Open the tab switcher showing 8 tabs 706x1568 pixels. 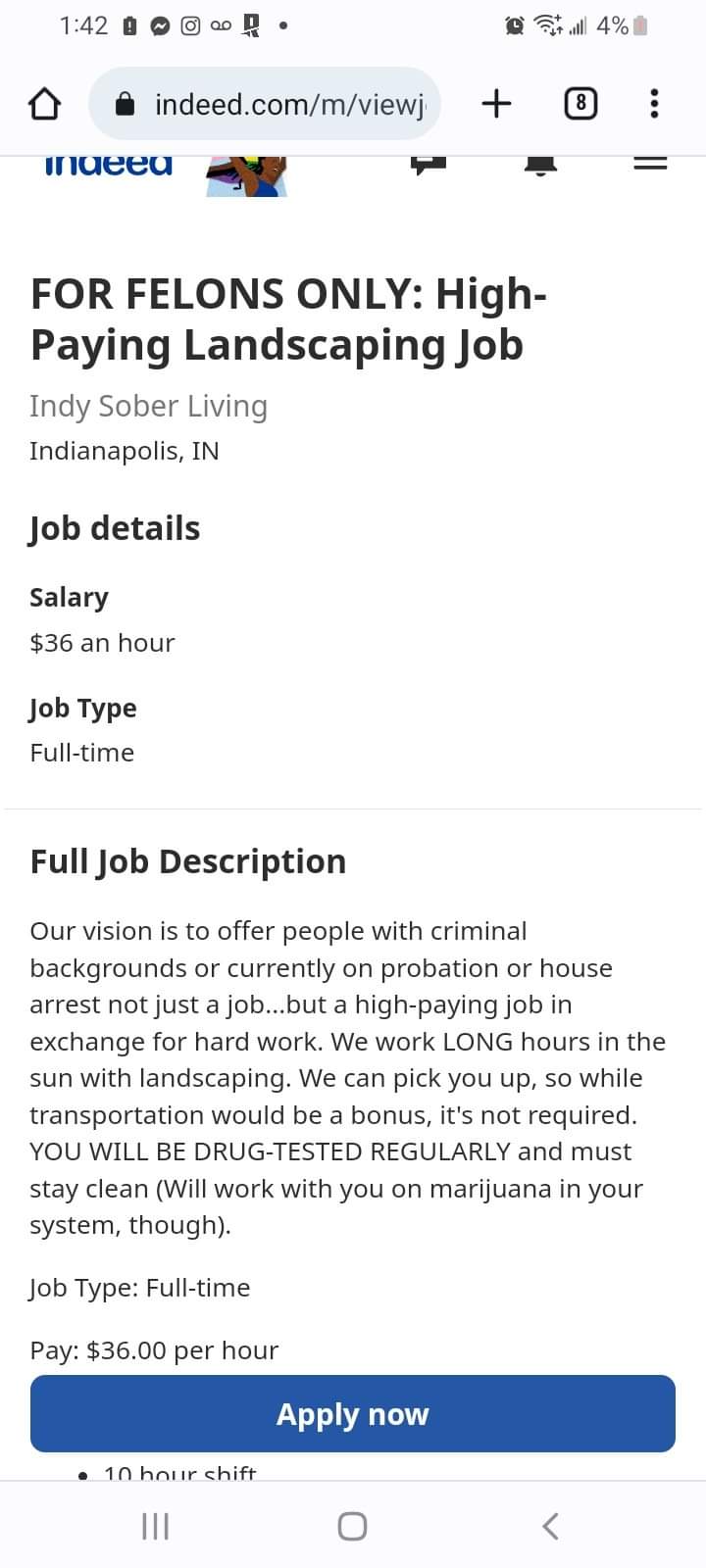(x=580, y=103)
